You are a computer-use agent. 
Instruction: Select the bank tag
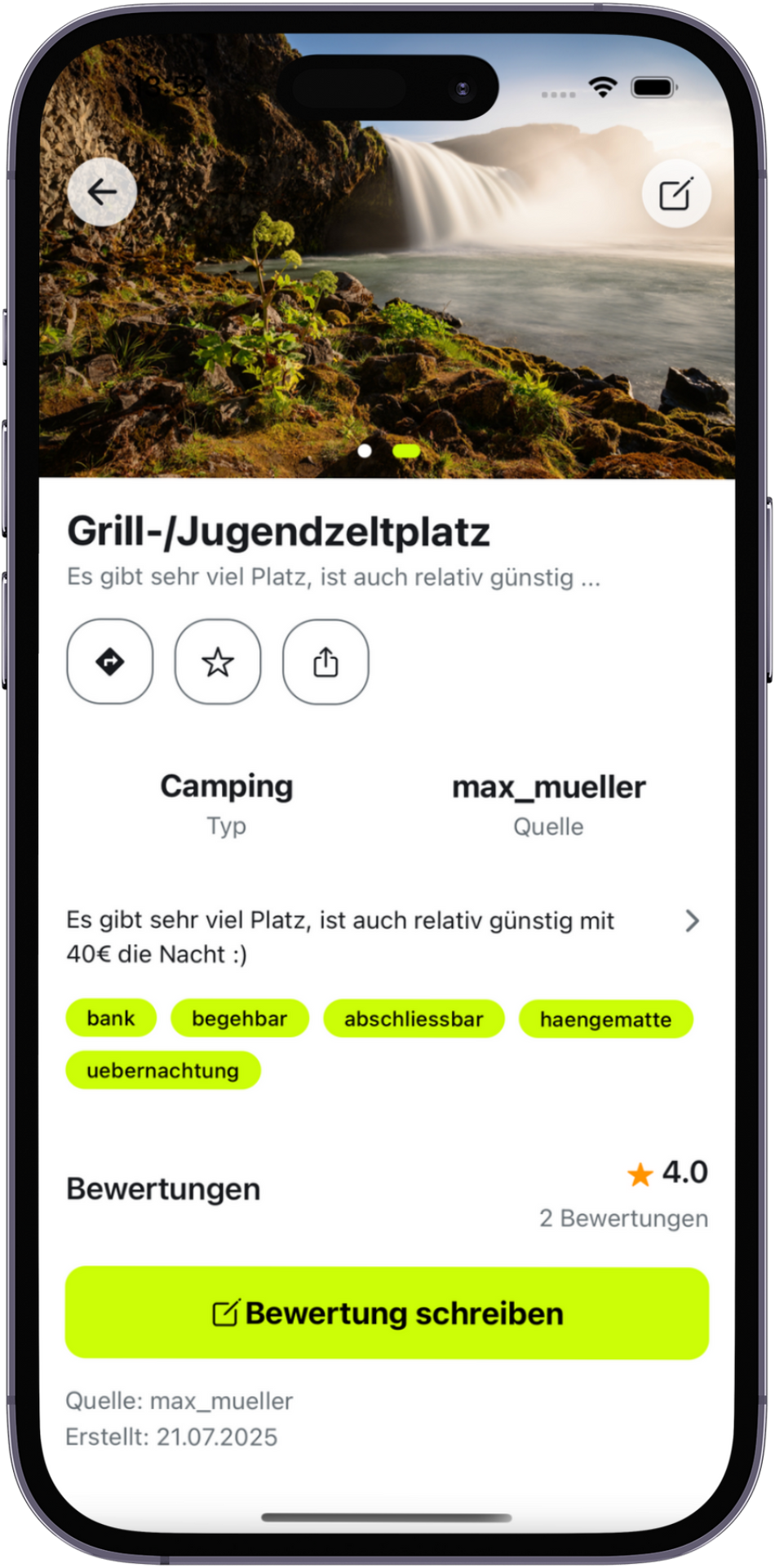tap(111, 1018)
